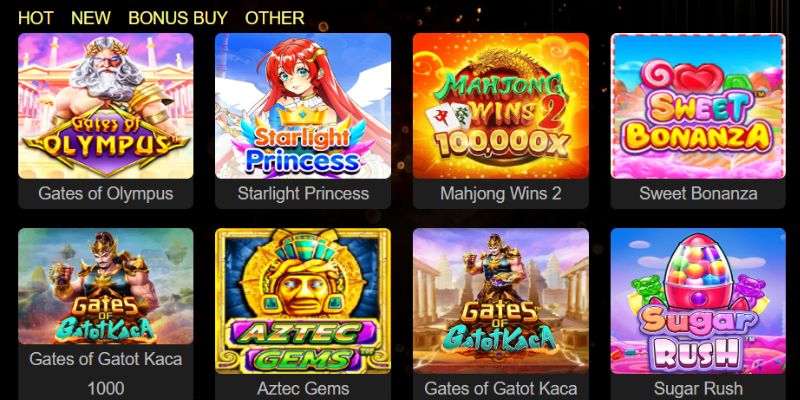
Task: Switch to the HOT tab
Action: [x=36, y=18]
